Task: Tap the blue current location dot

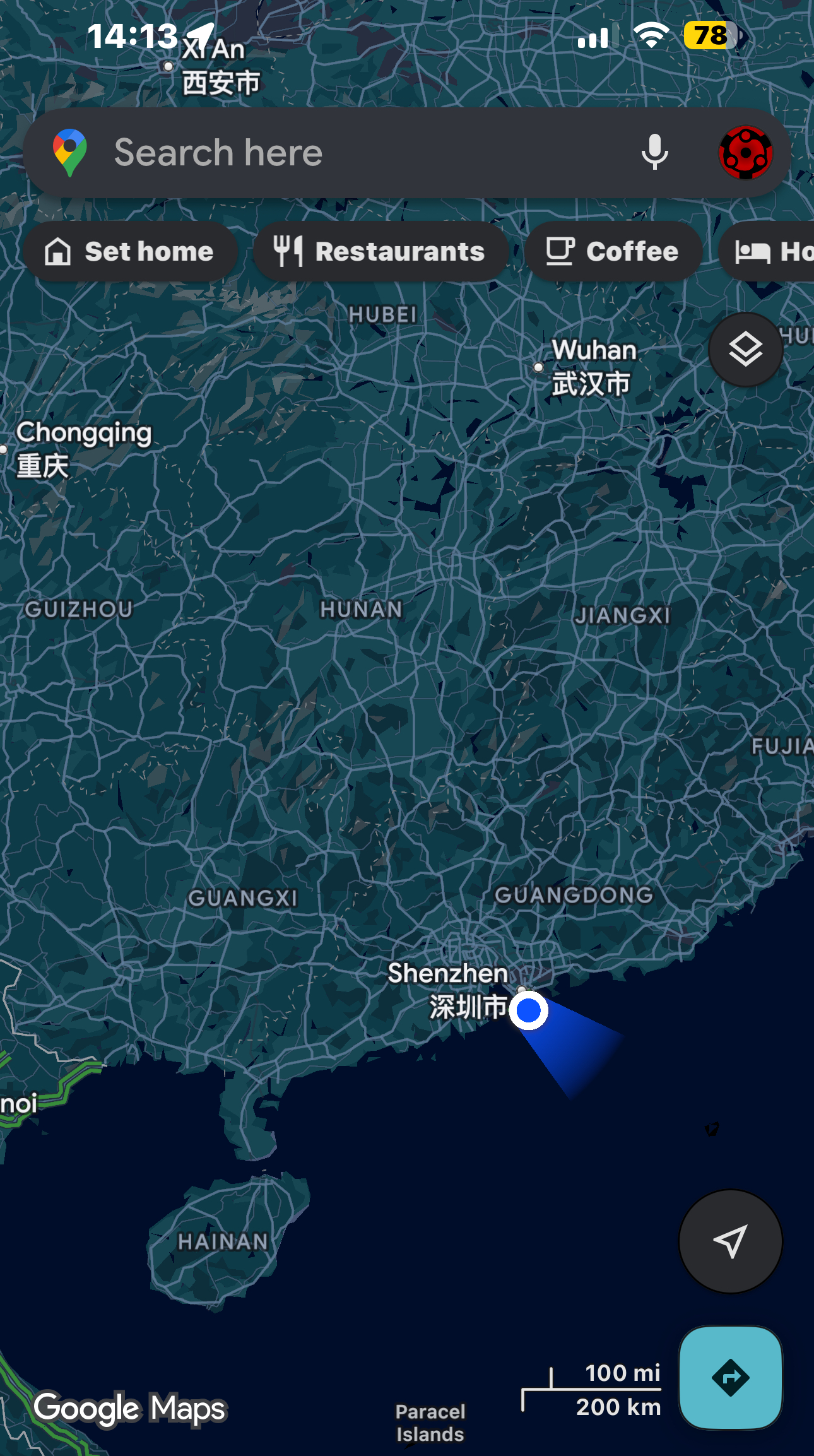Action: click(528, 1010)
